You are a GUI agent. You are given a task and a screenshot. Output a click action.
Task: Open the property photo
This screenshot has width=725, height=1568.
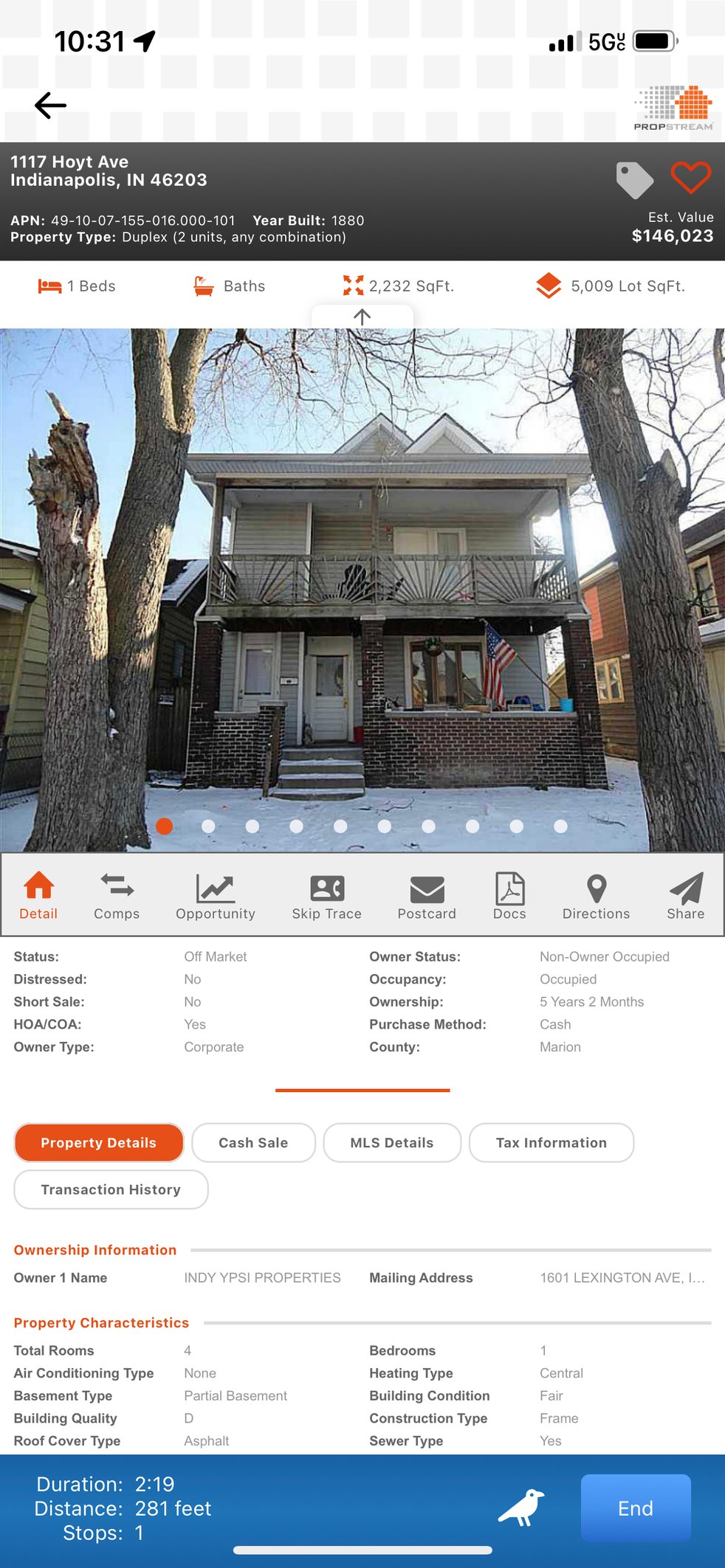[362, 590]
